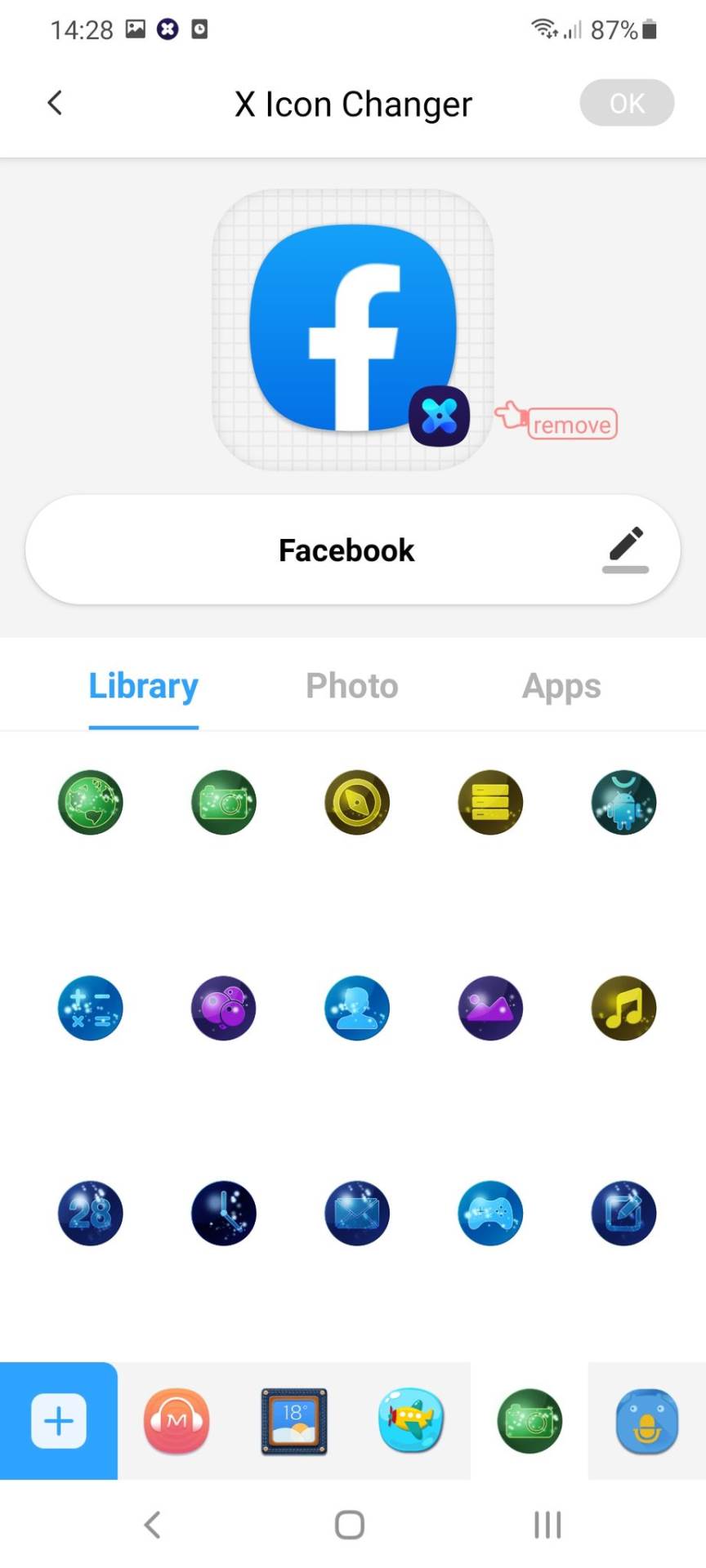Go back using the header arrow
Screen dimensions: 706x1568
(56, 104)
